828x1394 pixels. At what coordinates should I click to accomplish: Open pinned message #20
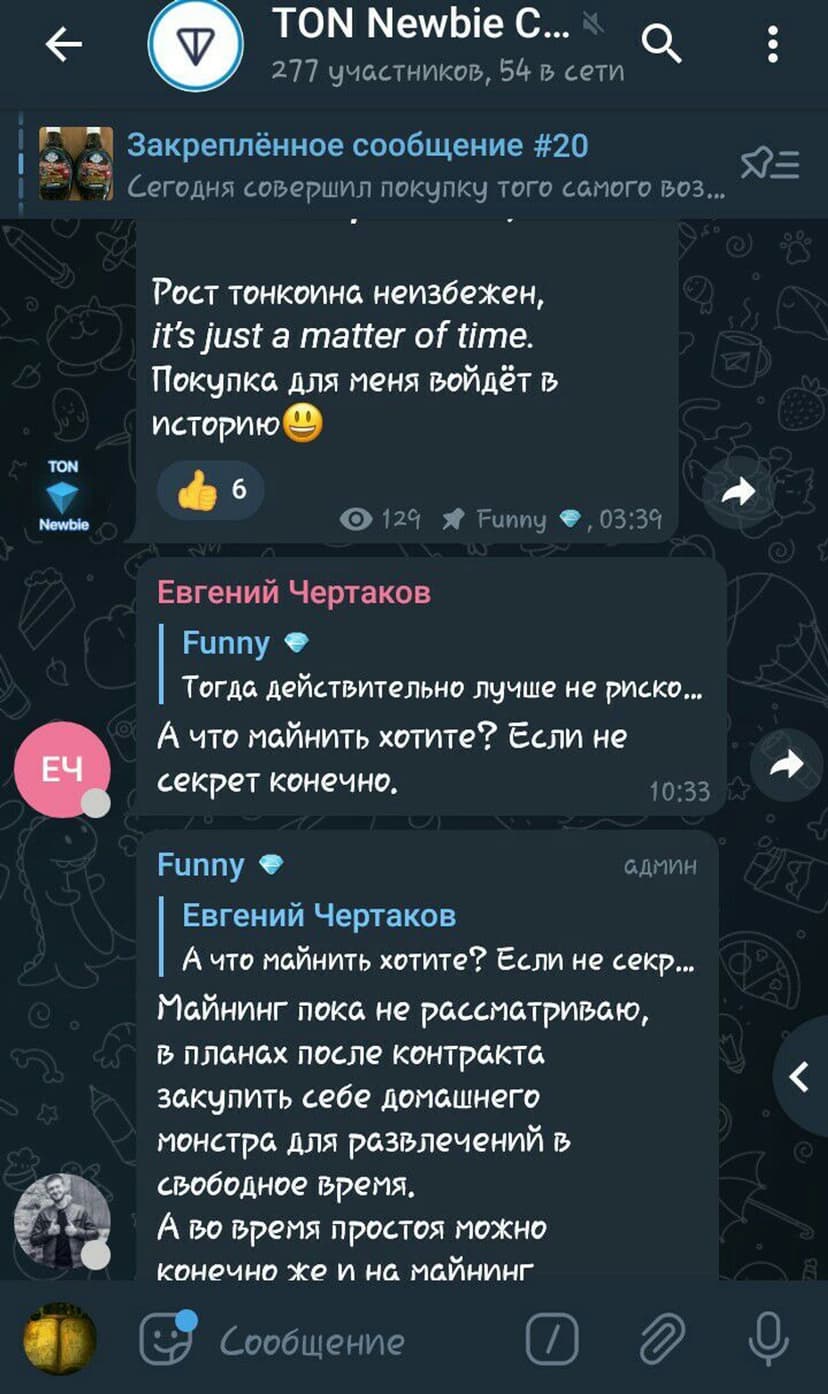pyautogui.click(x=400, y=162)
